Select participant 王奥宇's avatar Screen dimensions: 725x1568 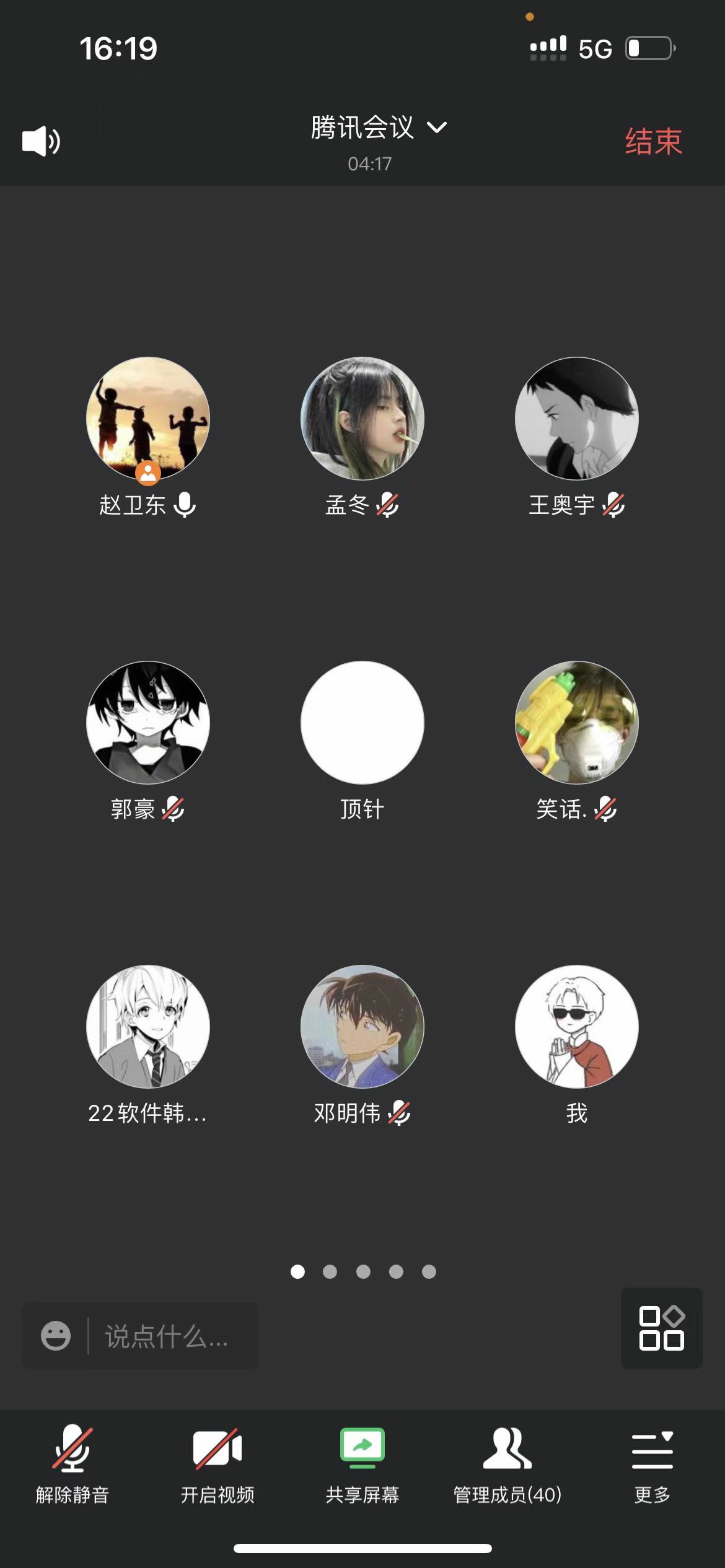(x=577, y=419)
